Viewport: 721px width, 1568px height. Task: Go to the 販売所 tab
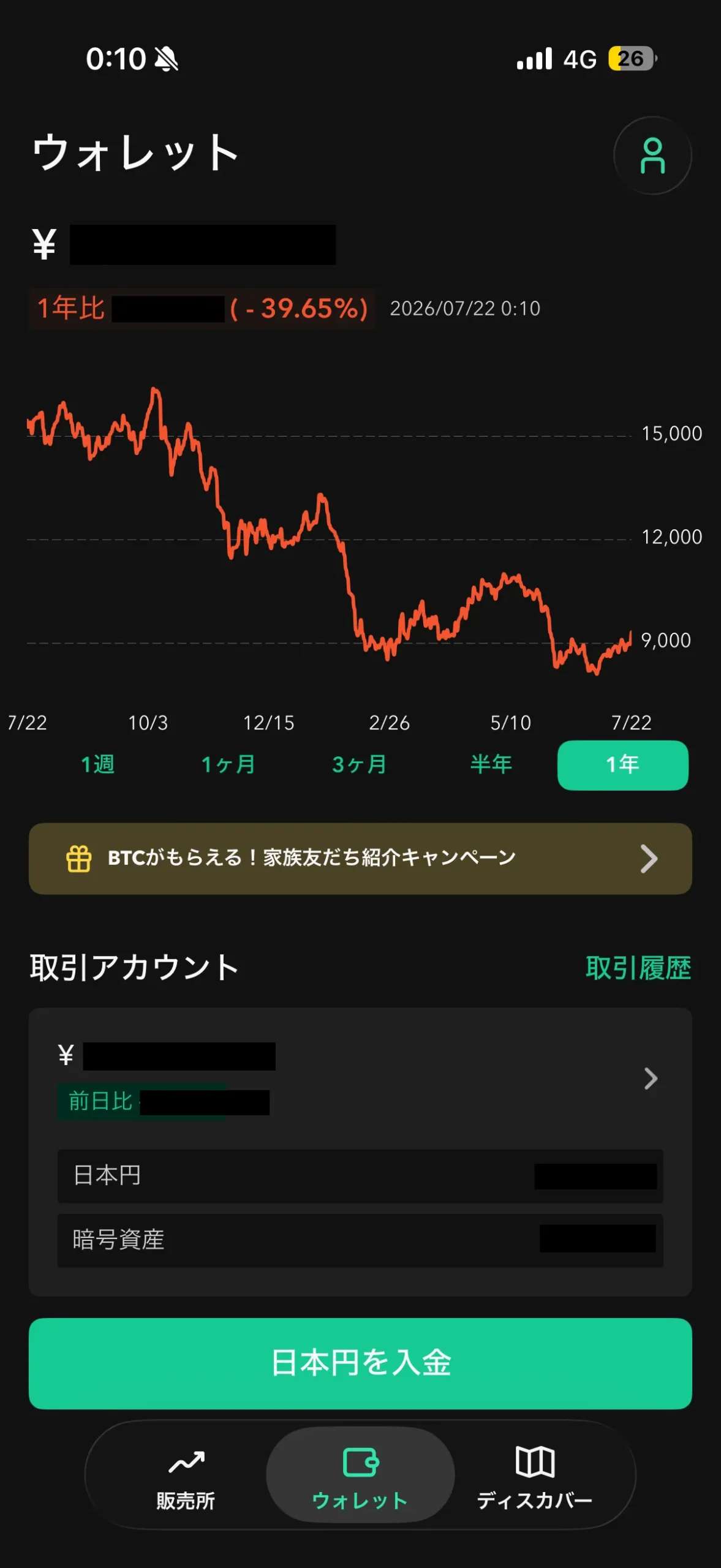186,1479
